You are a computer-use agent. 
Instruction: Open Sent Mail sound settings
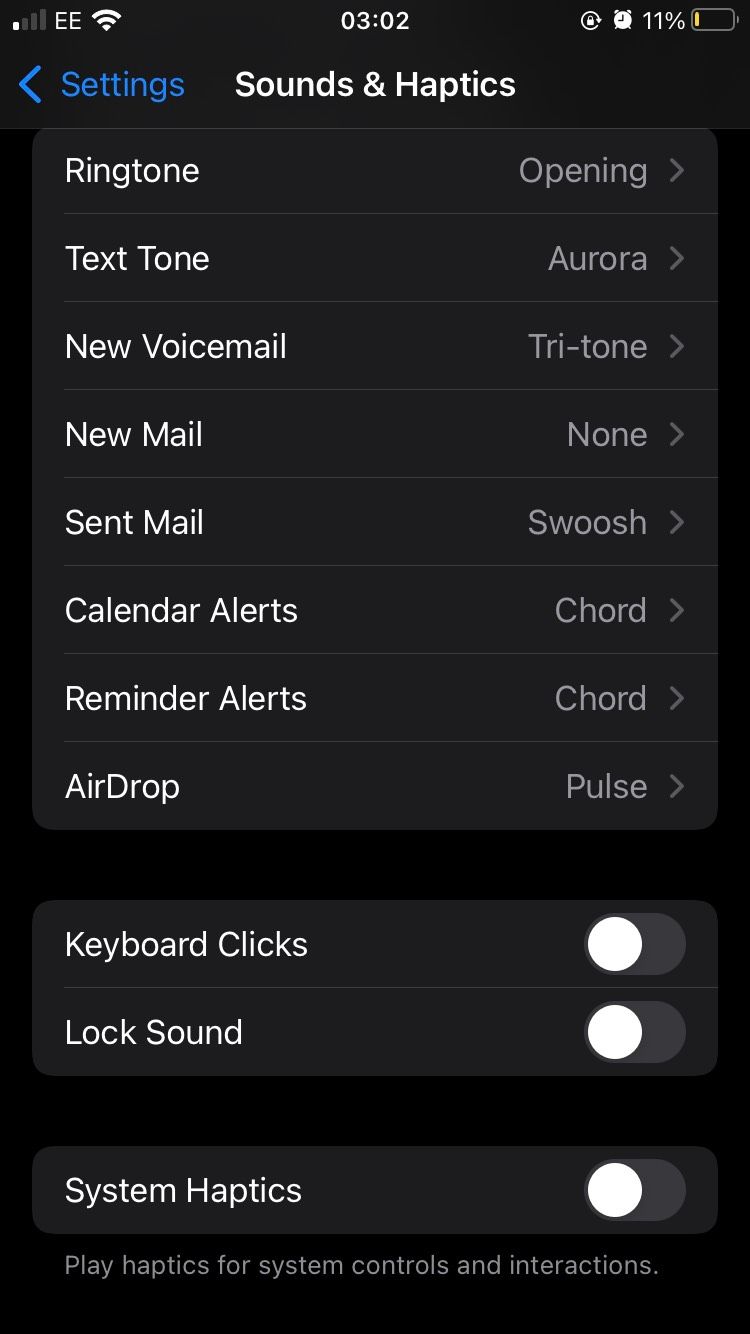(x=375, y=523)
